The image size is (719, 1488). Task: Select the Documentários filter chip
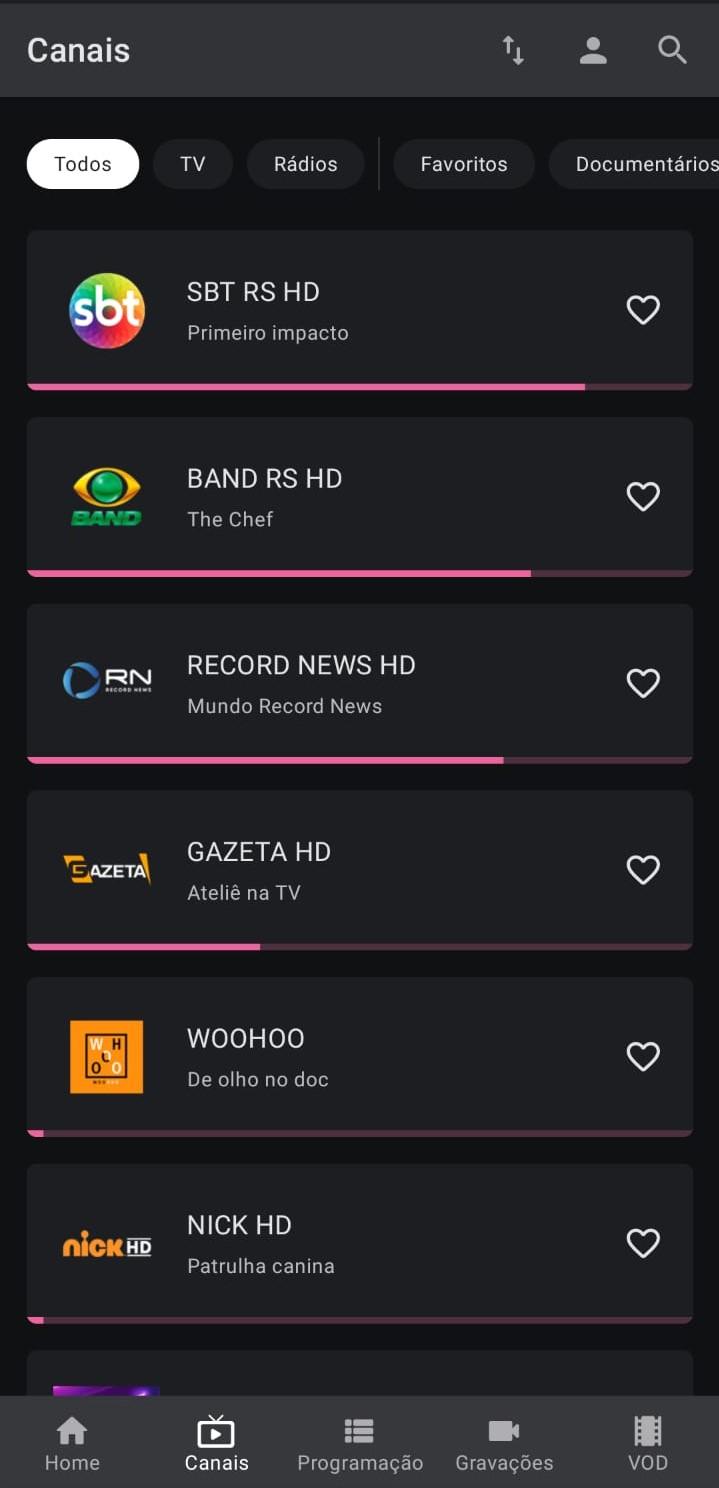[x=640, y=164]
